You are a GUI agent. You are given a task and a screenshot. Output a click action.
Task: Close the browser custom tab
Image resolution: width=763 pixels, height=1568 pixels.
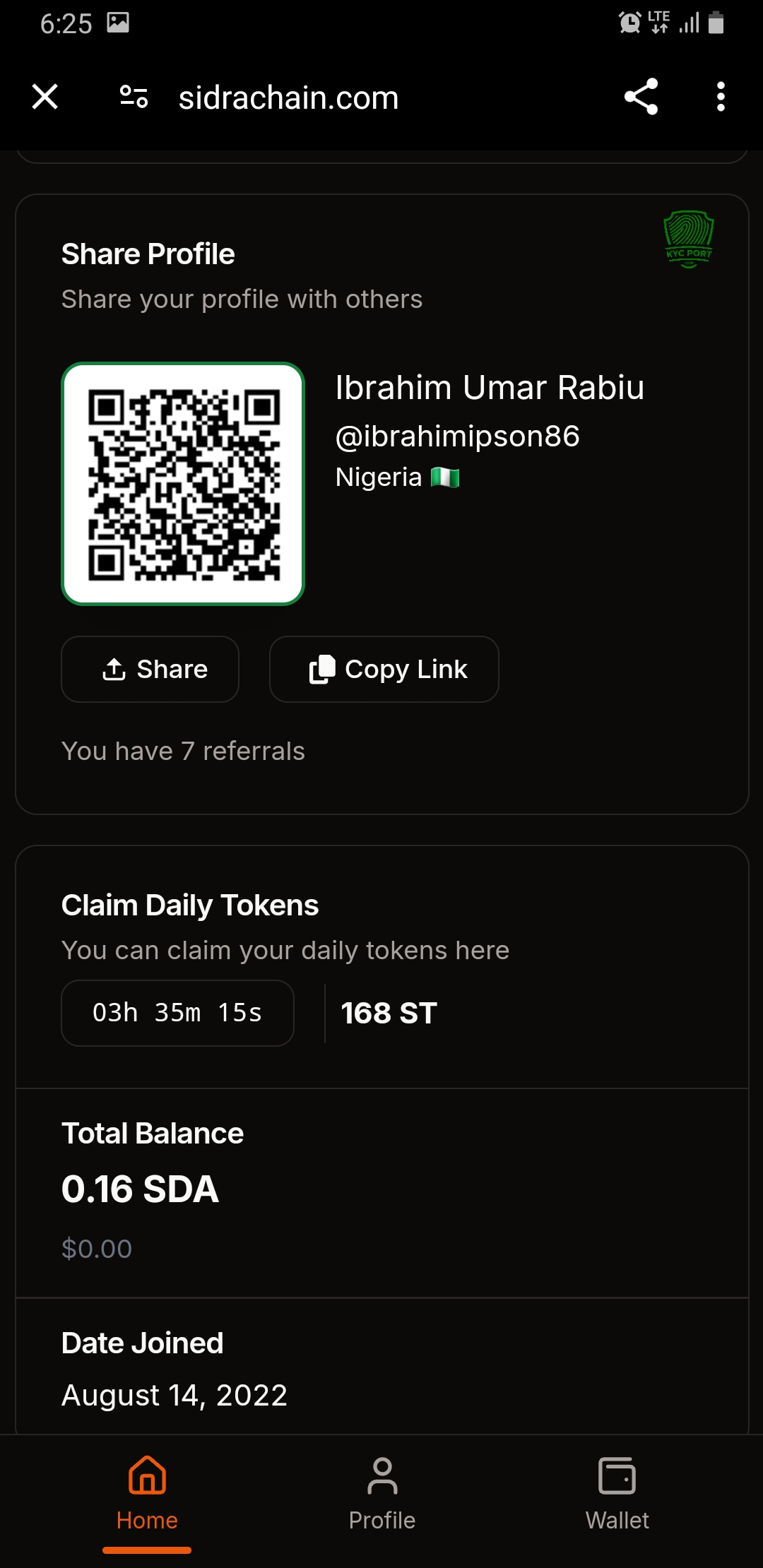tap(45, 97)
